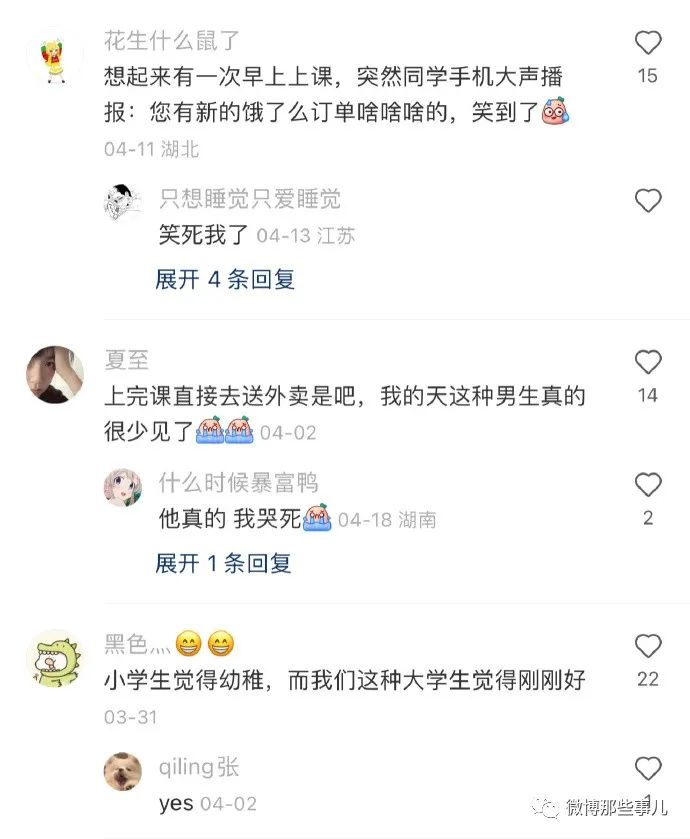Like the reply from 只想睡觉只爱睡觉
Screen dimensions: 690x839
(648, 200)
